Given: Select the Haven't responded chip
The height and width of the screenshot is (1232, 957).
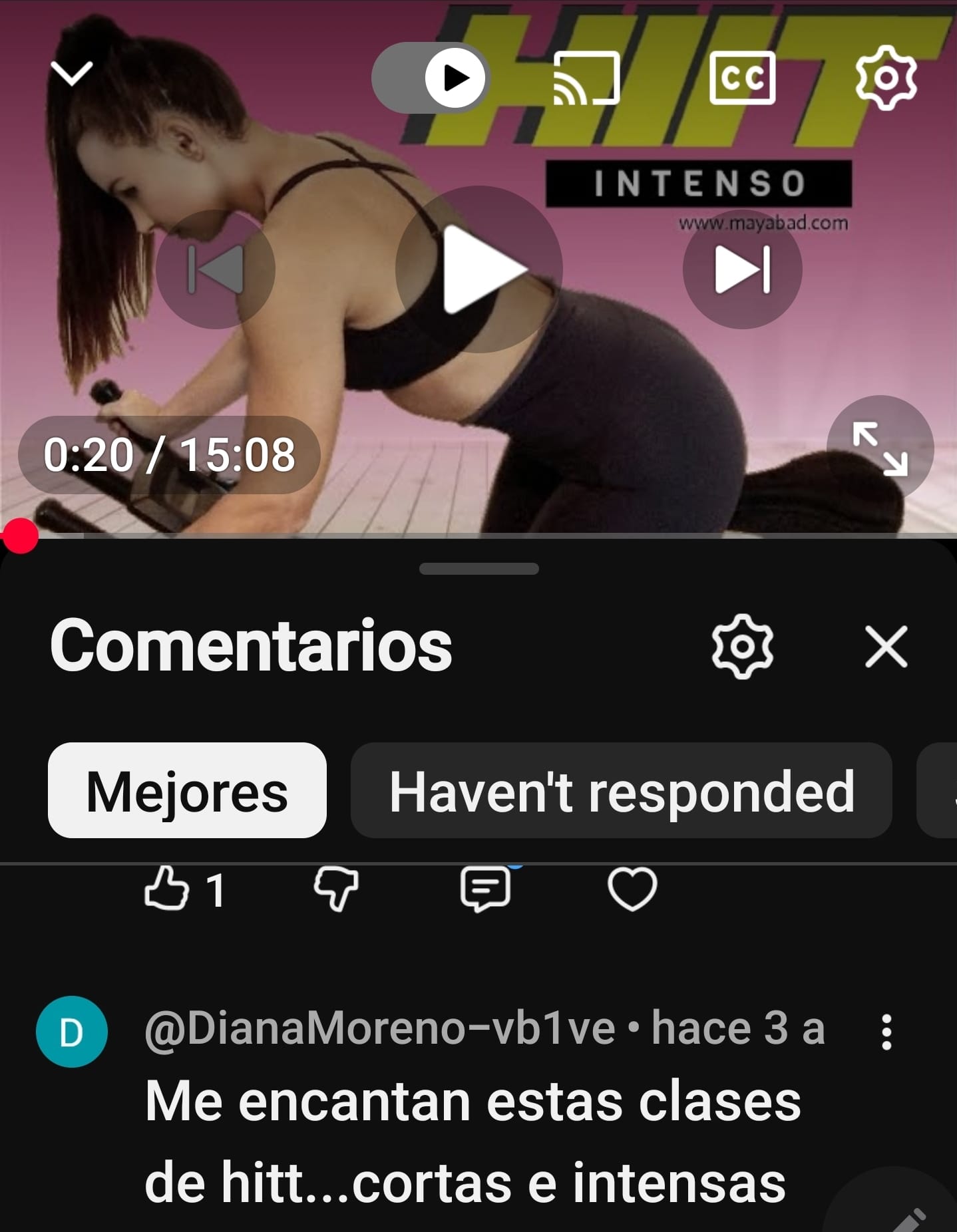Looking at the screenshot, I should 621,791.
